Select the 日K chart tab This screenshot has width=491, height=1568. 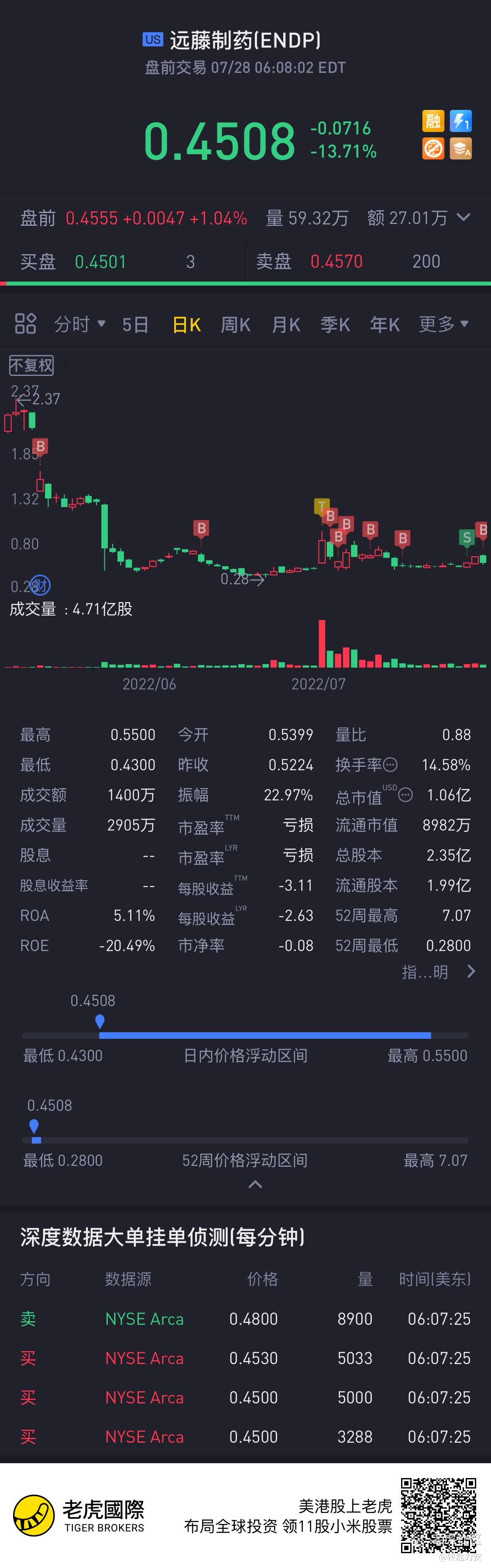[x=186, y=324]
